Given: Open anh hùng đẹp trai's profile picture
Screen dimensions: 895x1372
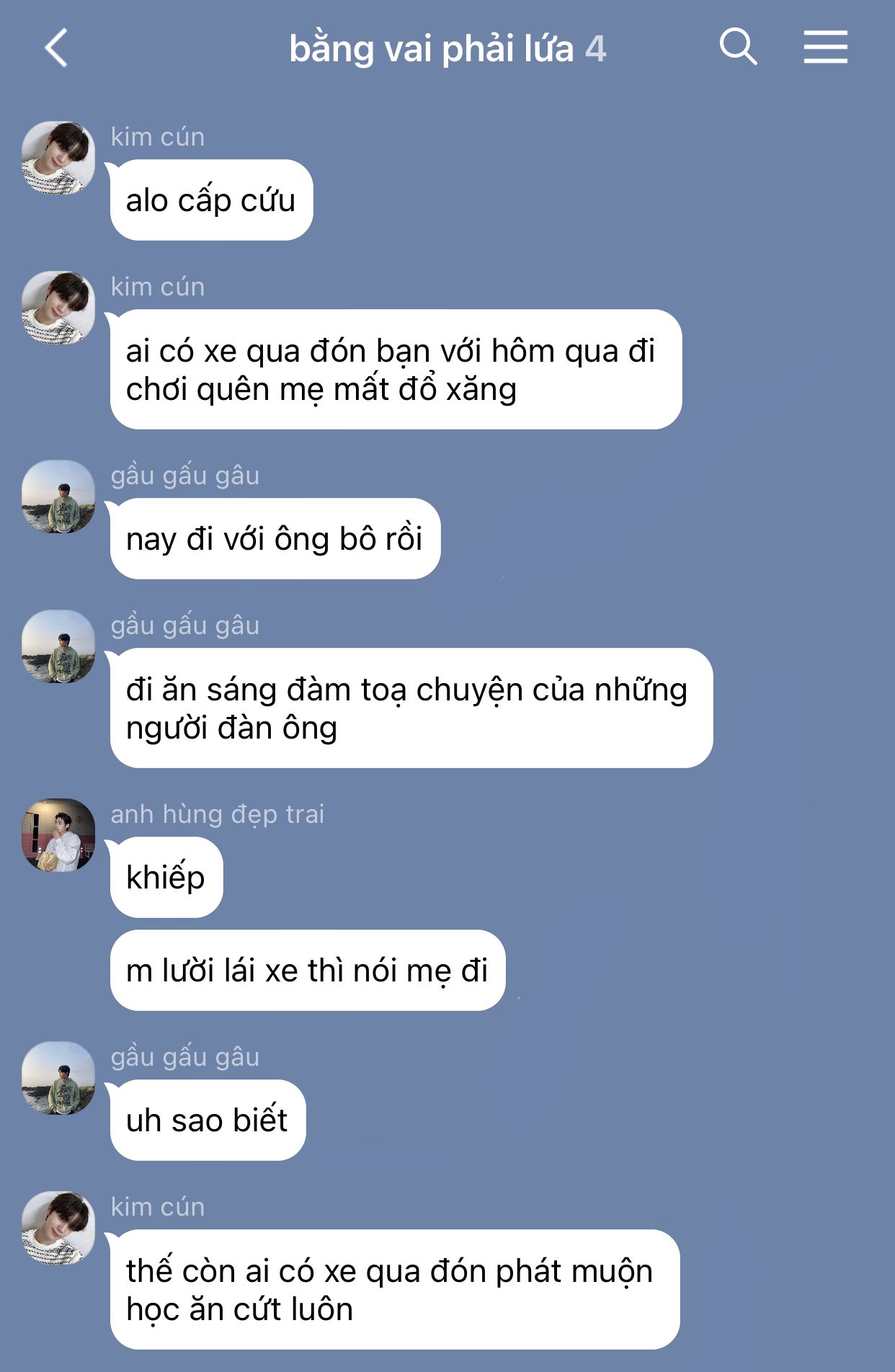Looking at the screenshot, I should coord(58,834).
